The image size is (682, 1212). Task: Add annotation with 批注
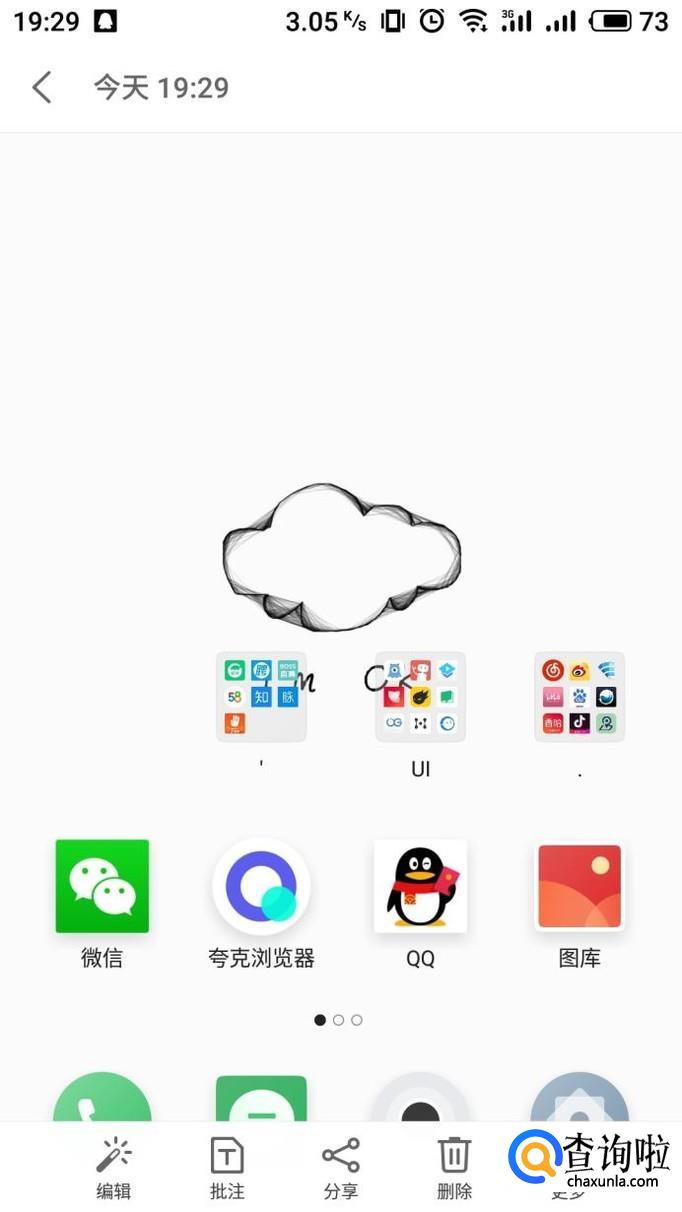(x=227, y=1167)
